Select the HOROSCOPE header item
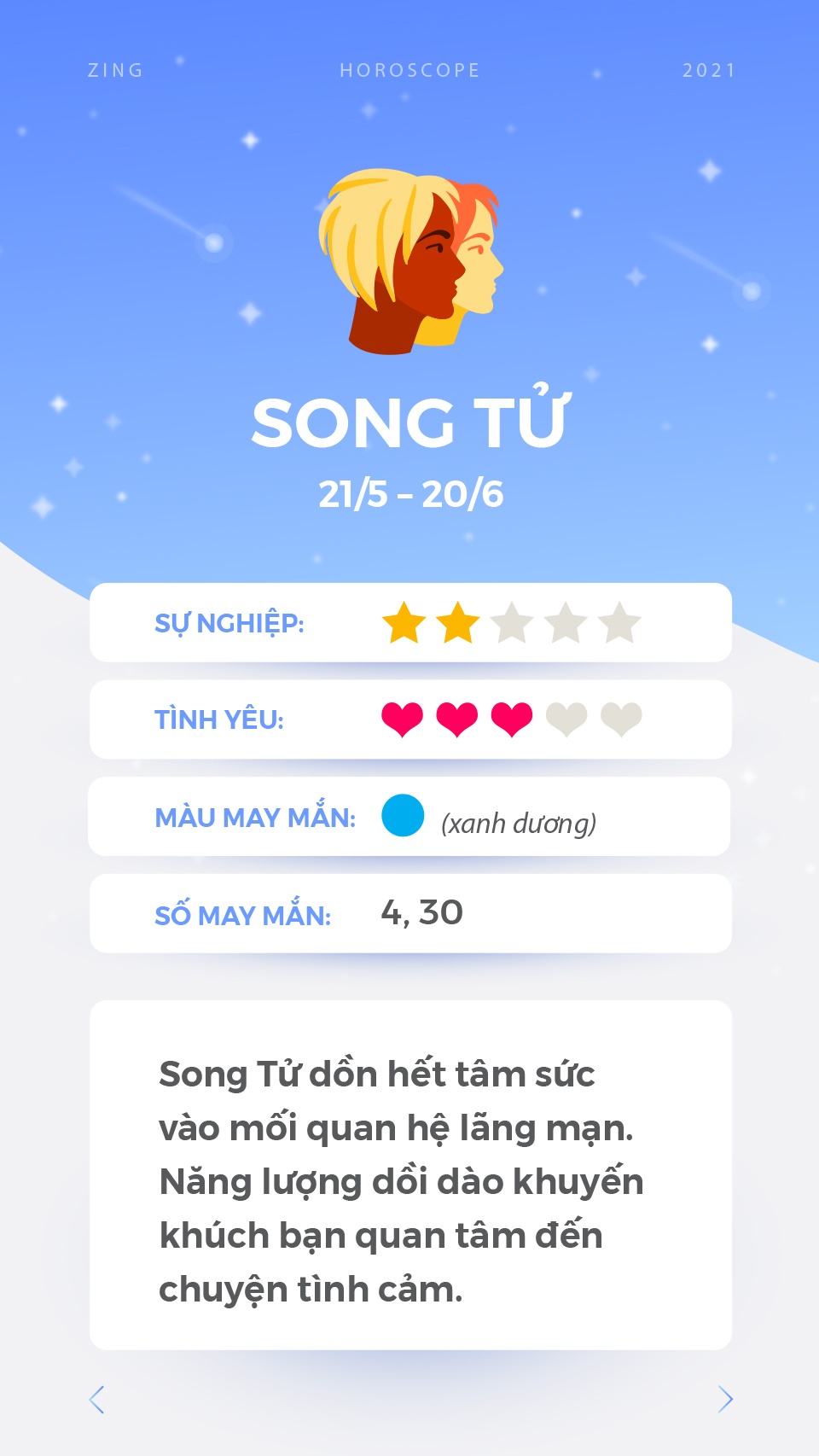 409,71
